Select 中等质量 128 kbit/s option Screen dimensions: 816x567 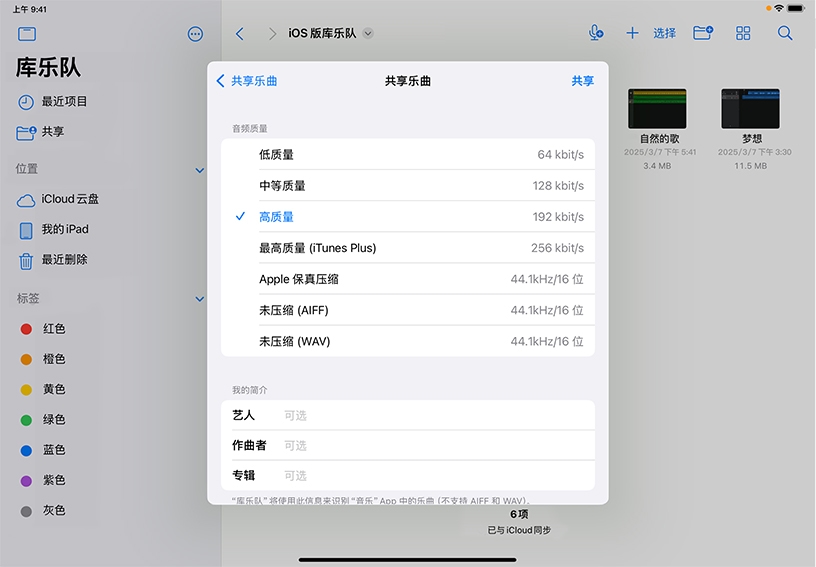pyautogui.click(x=407, y=186)
